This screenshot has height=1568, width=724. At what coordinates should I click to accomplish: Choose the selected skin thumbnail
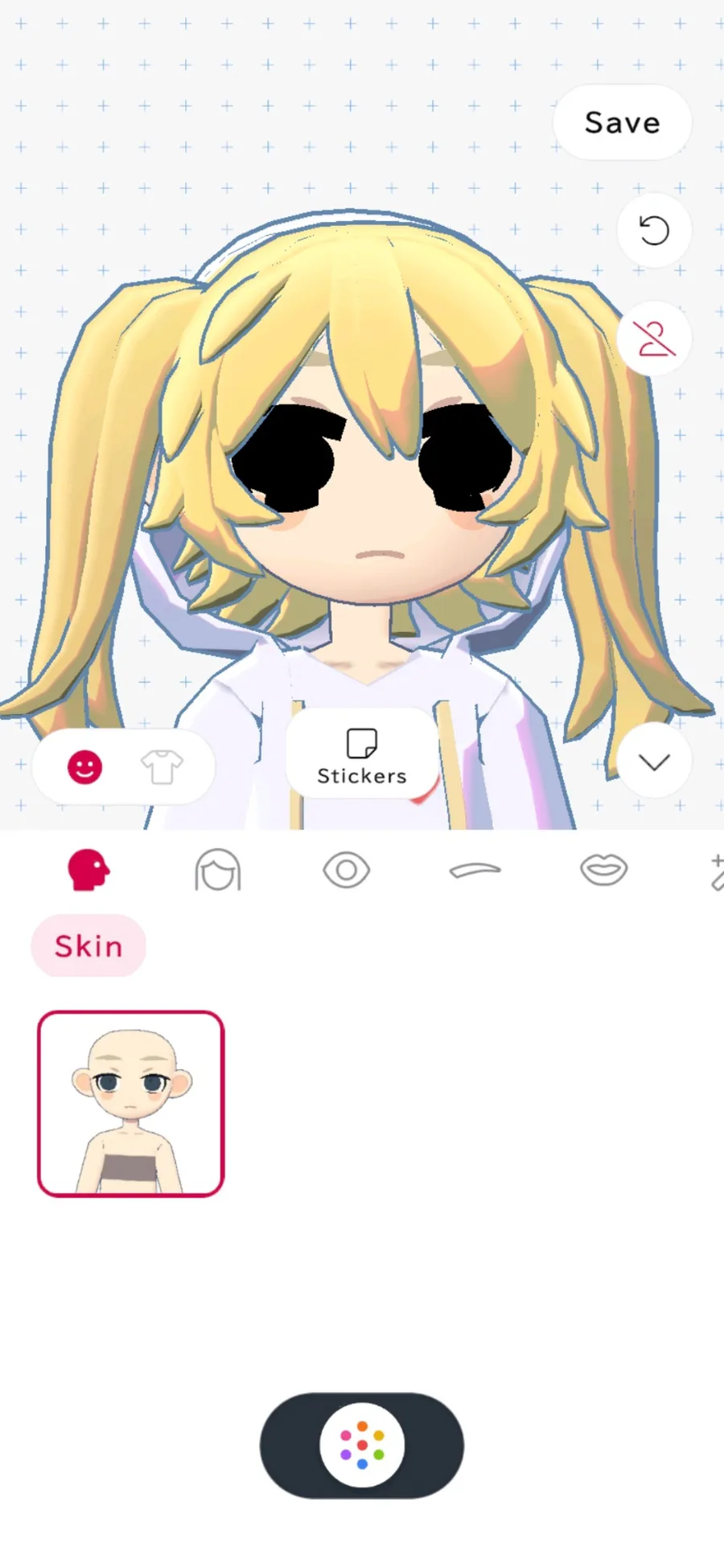(131, 1103)
